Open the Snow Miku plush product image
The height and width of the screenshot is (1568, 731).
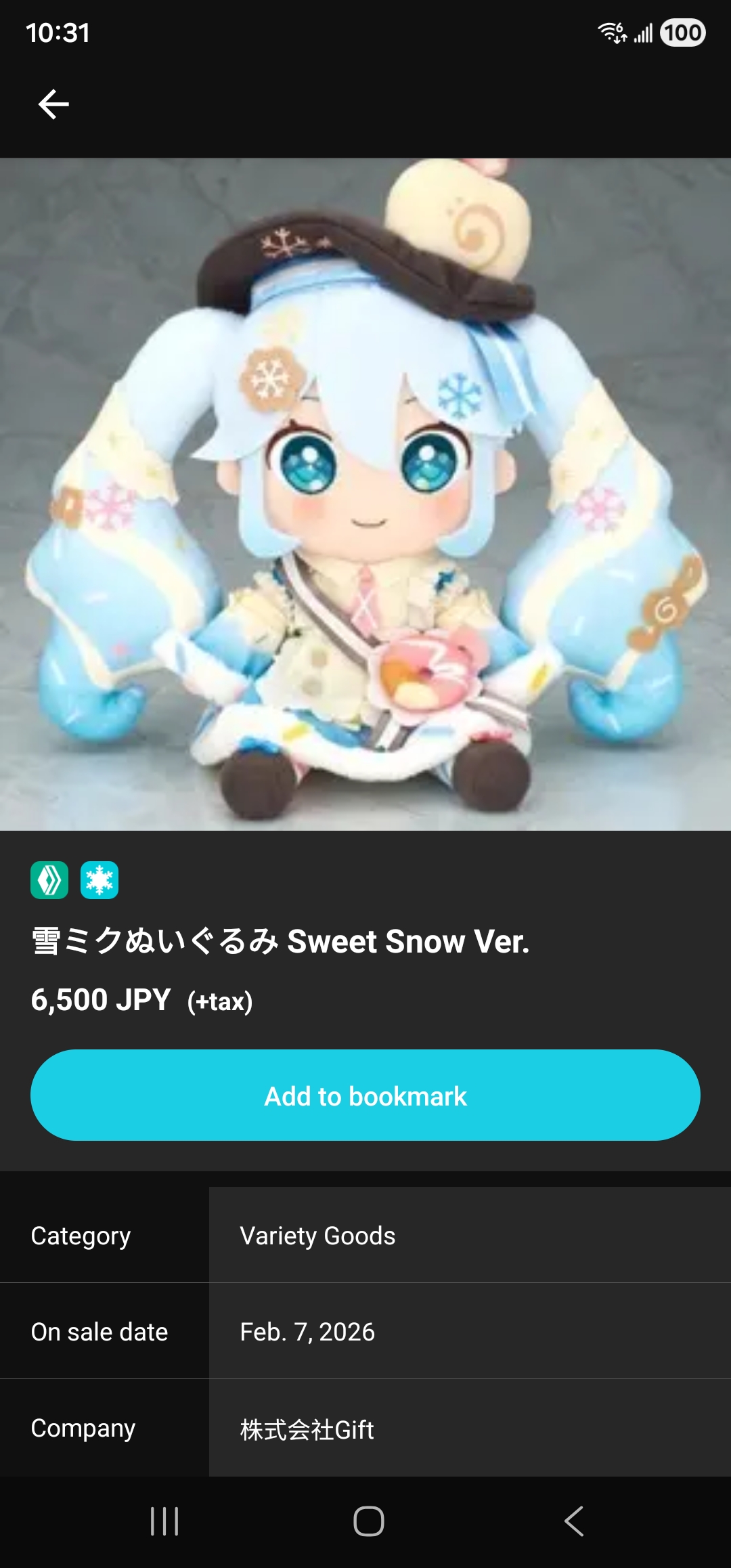[x=365, y=494]
